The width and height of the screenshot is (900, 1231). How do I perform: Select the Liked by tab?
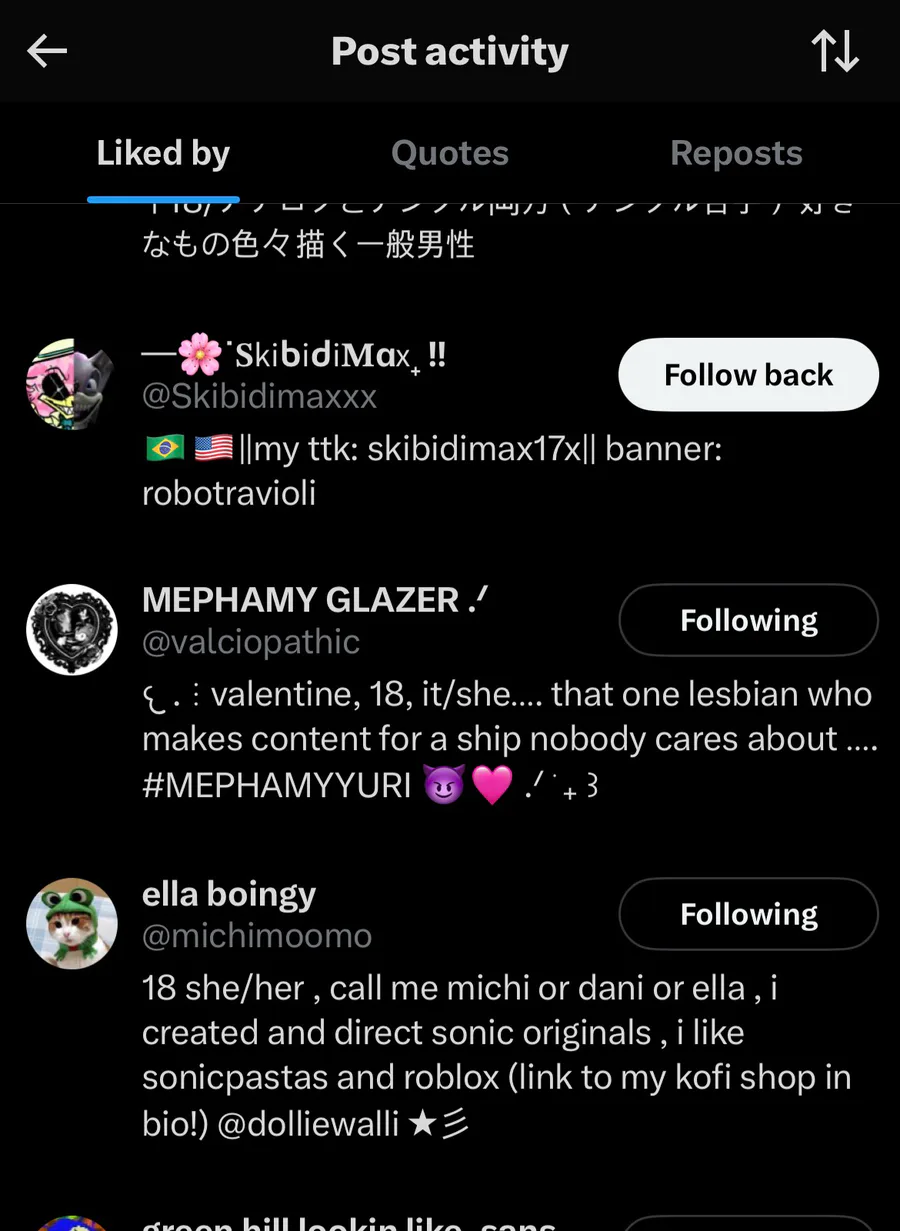click(x=163, y=154)
